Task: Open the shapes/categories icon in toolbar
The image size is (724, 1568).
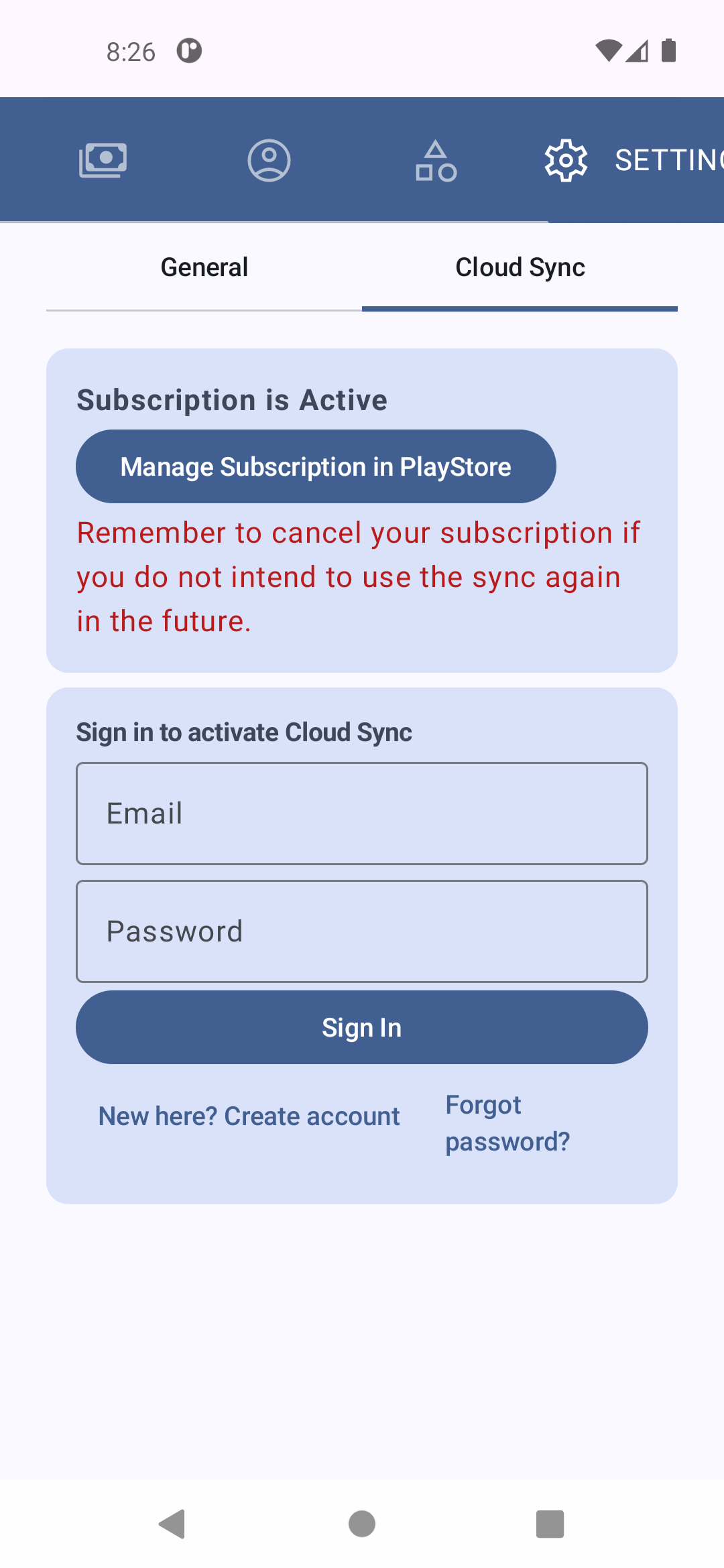Action: click(435, 159)
